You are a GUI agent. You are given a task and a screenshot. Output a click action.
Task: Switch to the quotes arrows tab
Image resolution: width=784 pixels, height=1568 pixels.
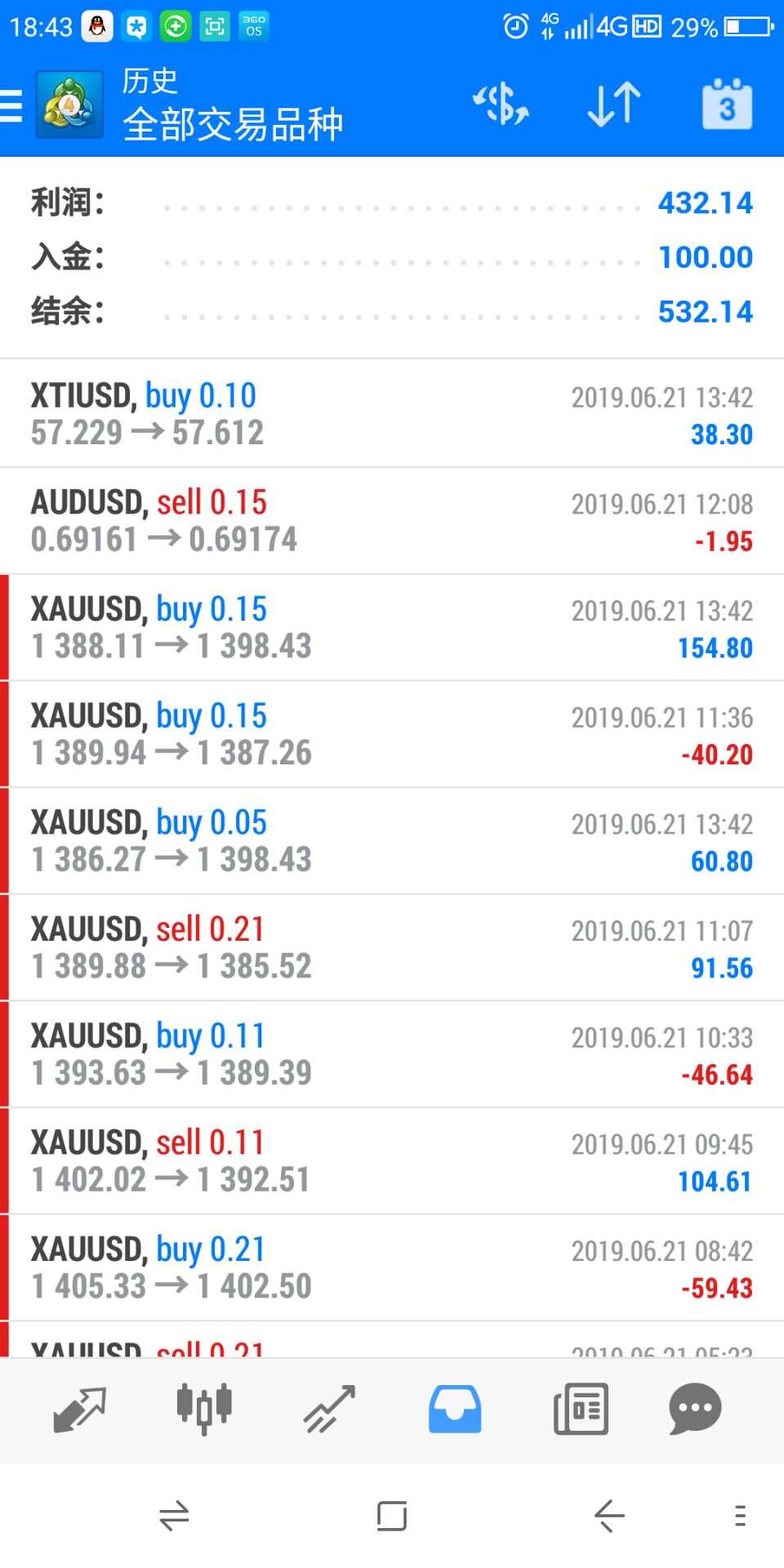pos(79,1409)
